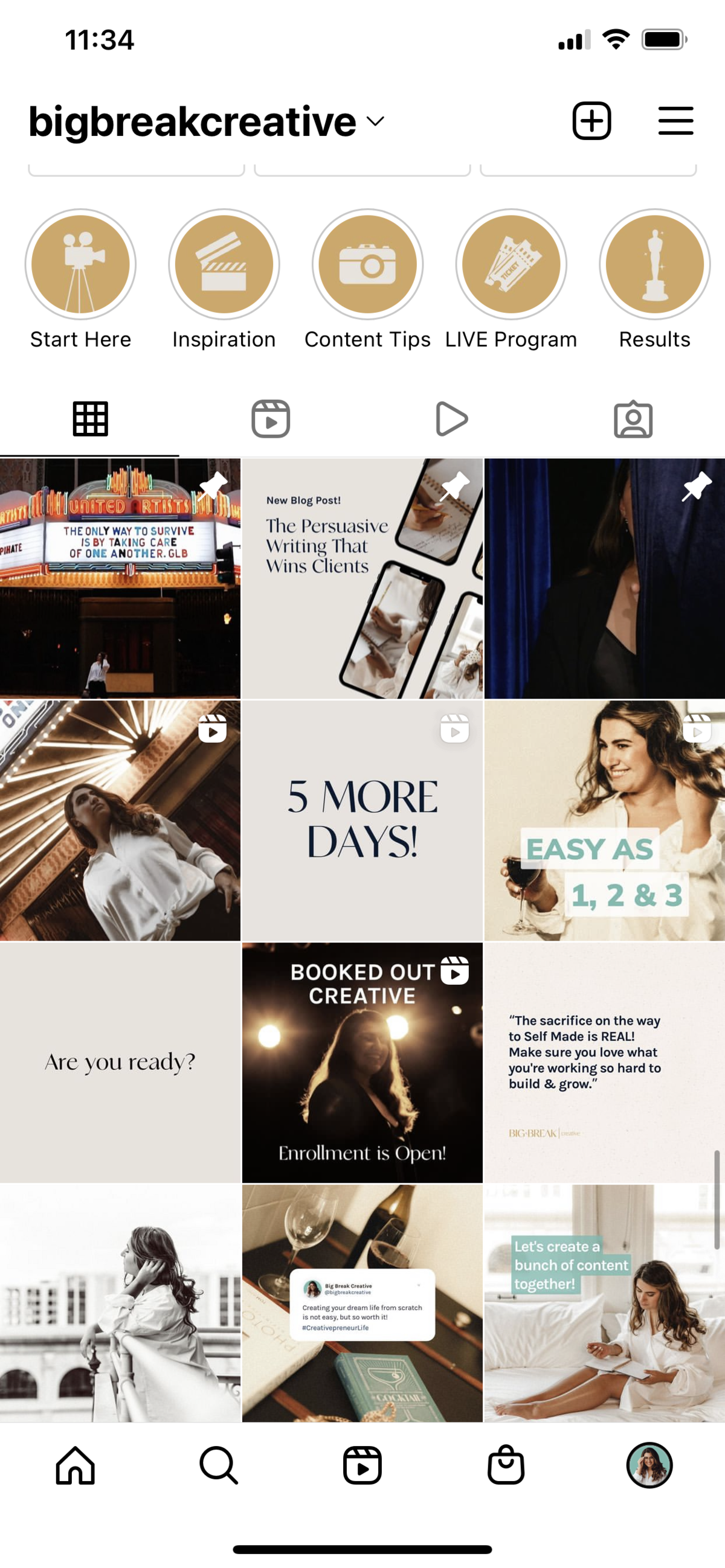
Task: Switch to the tagged photos tab
Action: click(633, 419)
